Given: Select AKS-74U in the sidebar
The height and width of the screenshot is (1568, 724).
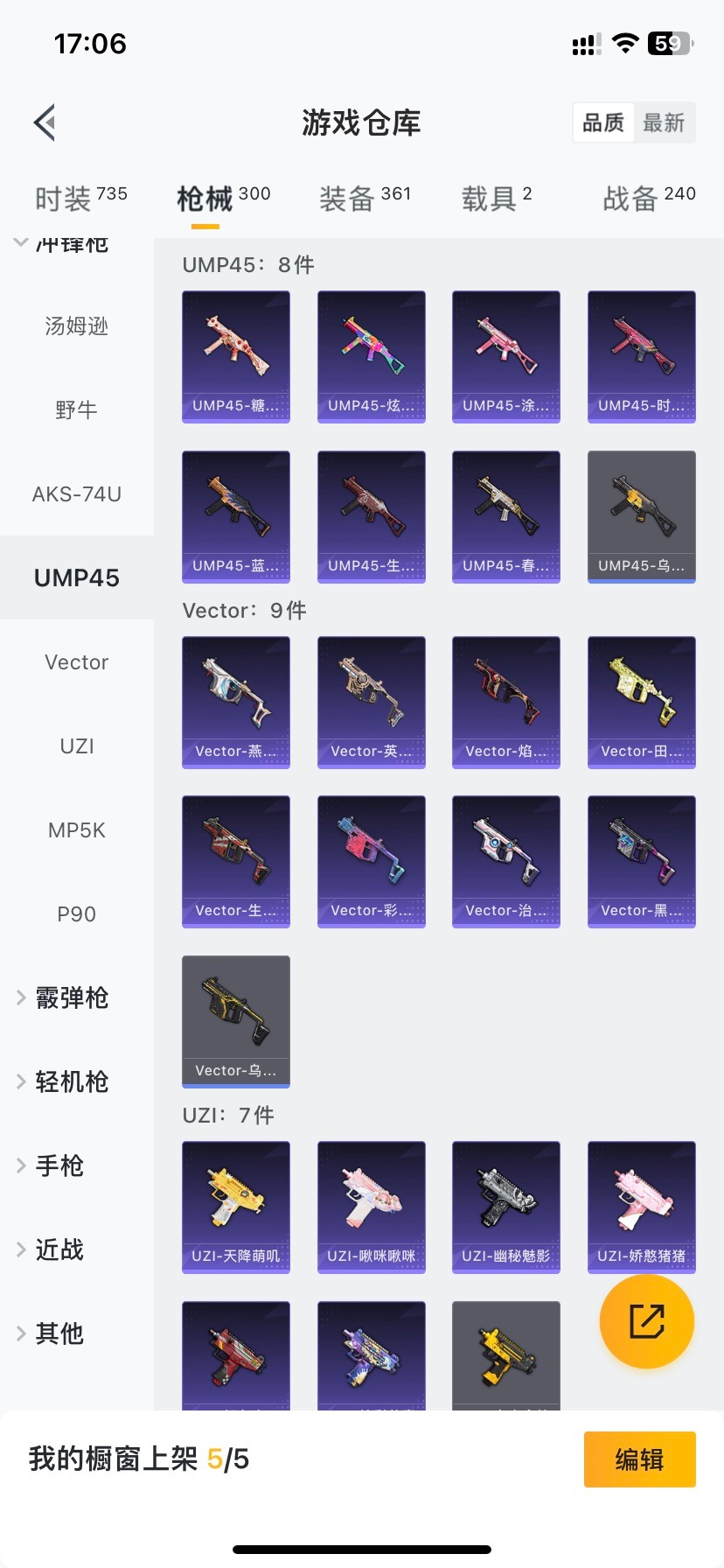Looking at the screenshot, I should click(77, 494).
